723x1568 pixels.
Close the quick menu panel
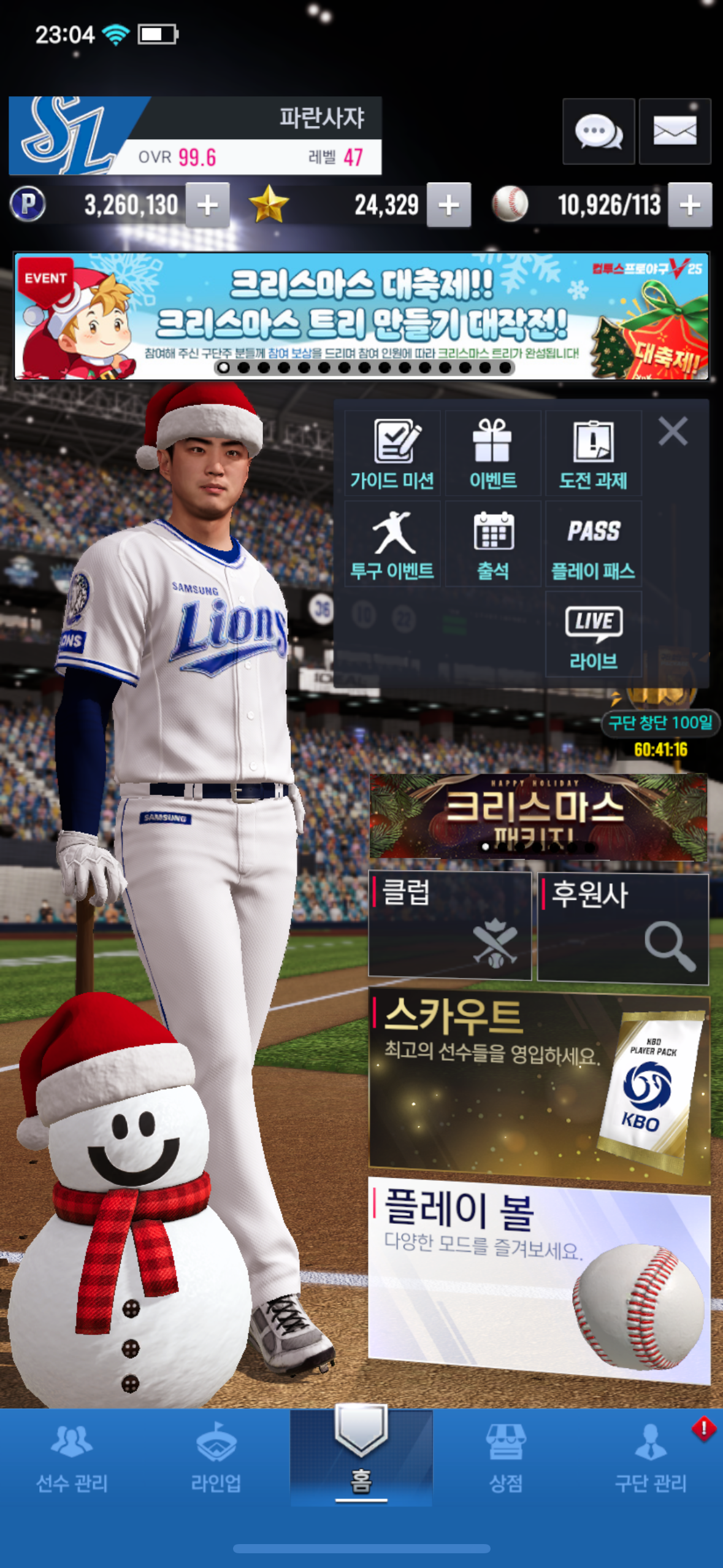coord(673,431)
